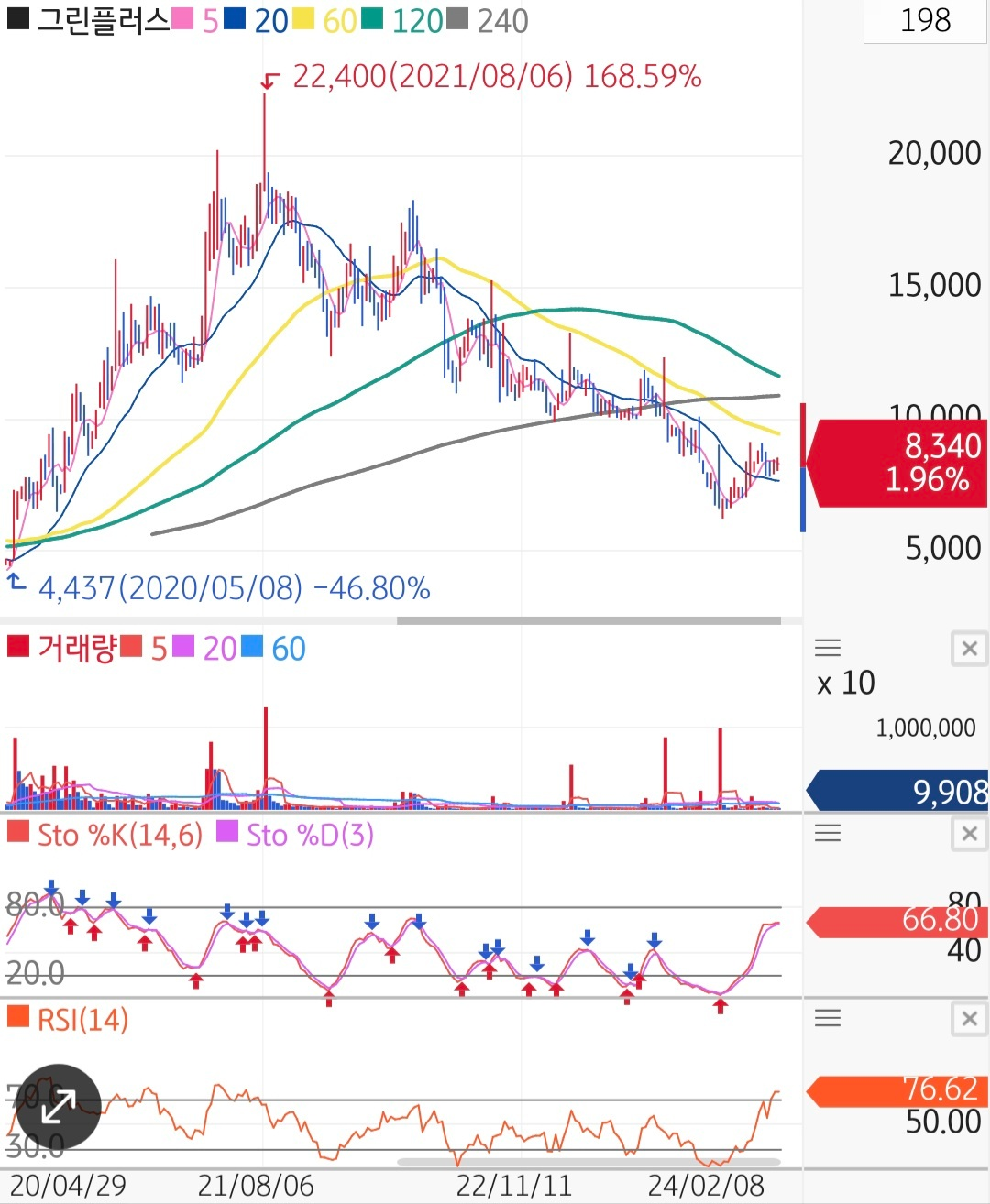Open the Stochastic panel menu icon

(828, 834)
